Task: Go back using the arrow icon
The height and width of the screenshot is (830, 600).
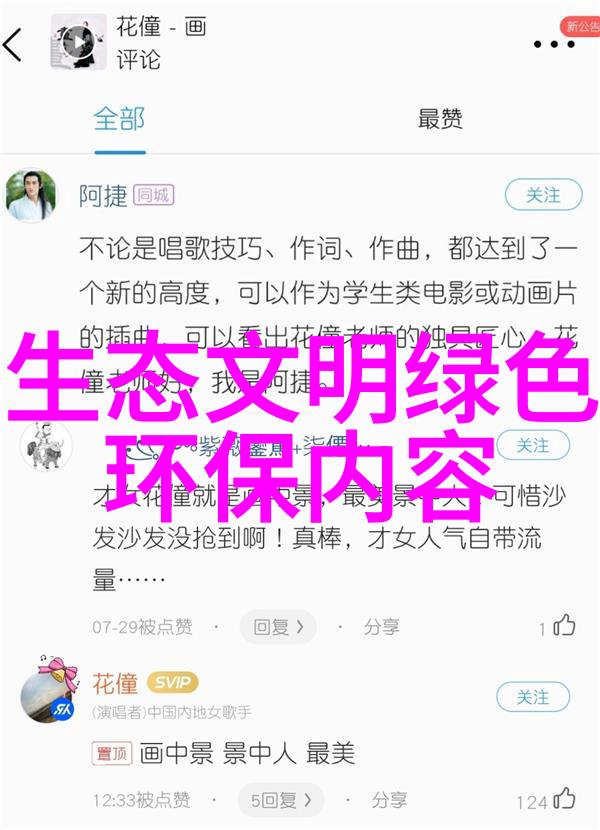Action: [x=14, y=44]
